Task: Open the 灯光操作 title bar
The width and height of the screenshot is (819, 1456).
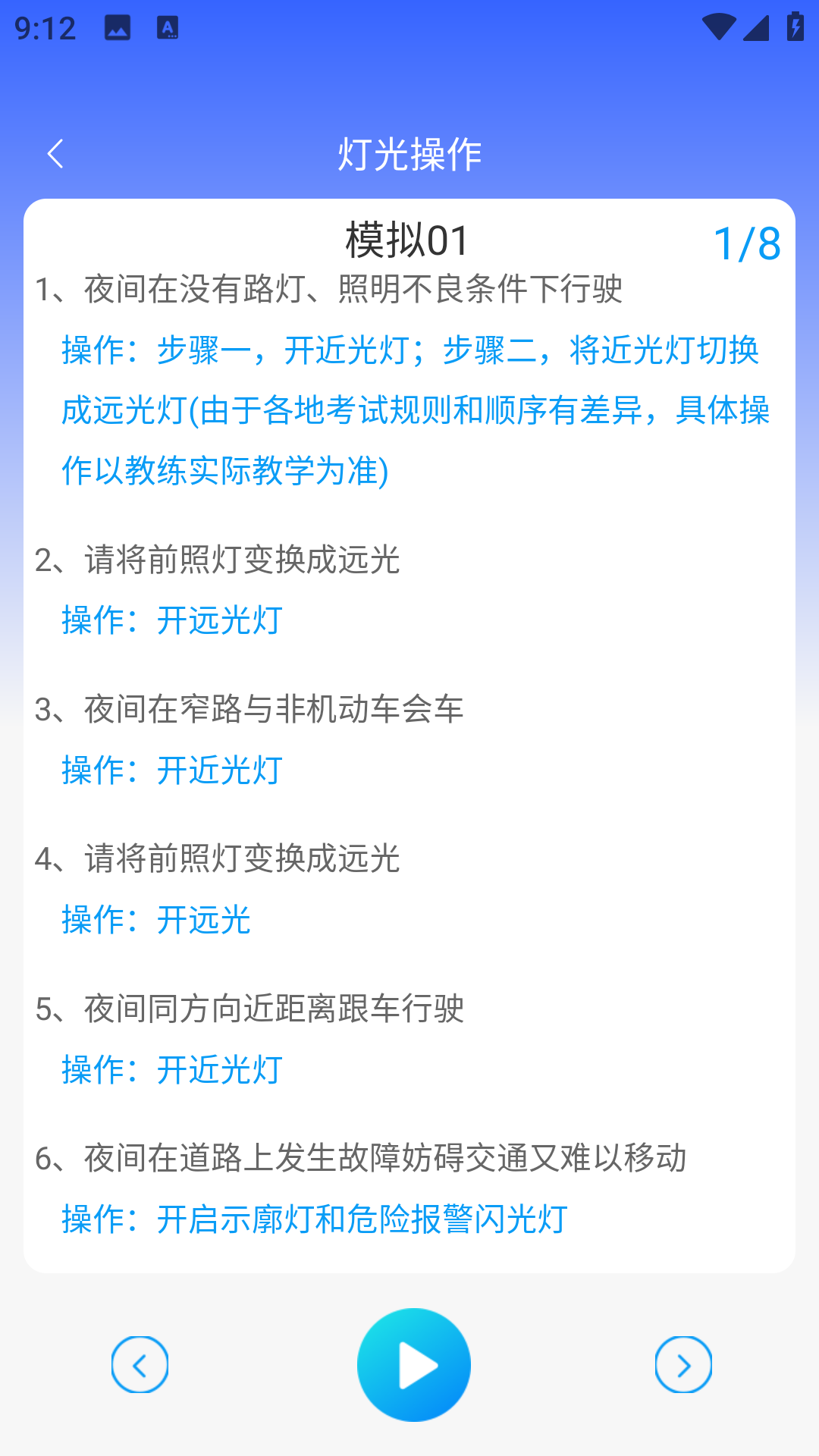Action: click(x=409, y=152)
